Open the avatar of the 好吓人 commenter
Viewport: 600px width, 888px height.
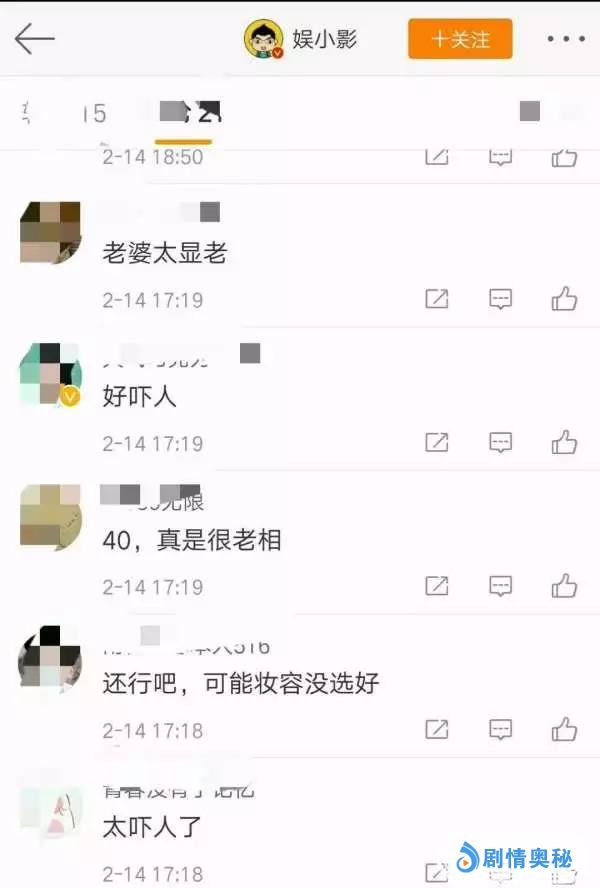click(x=49, y=374)
